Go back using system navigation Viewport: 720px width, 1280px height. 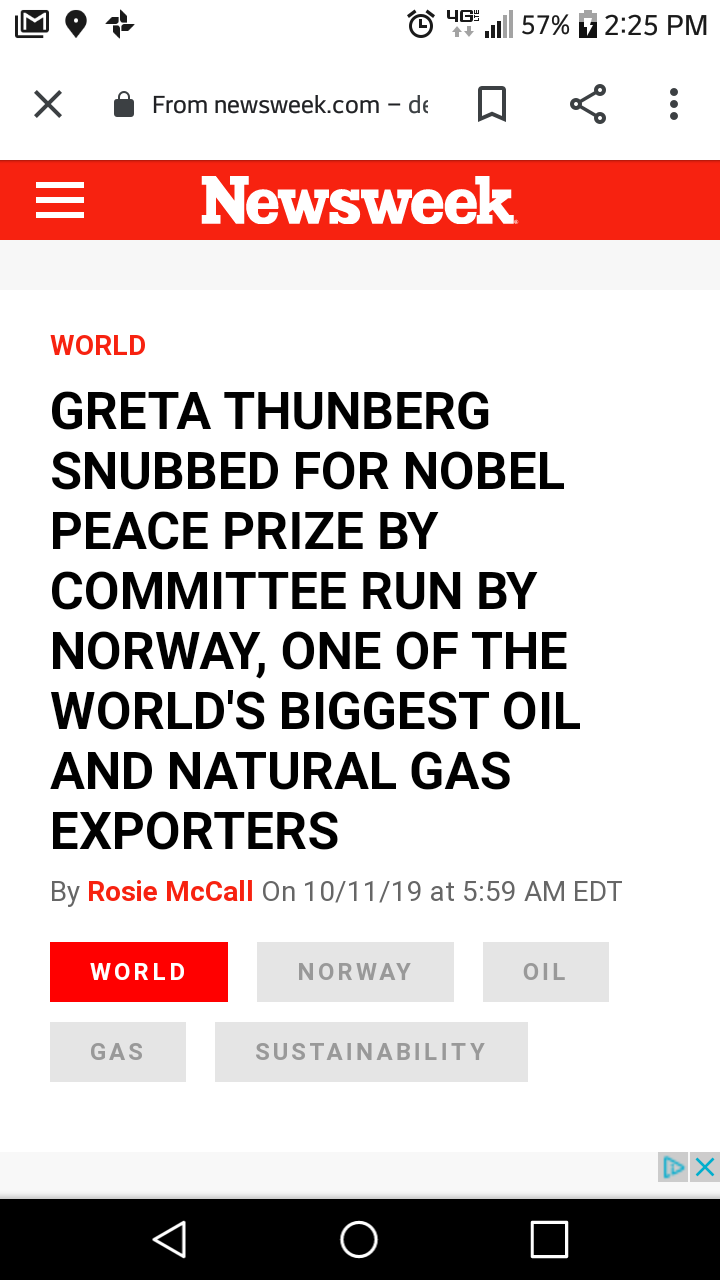[x=170, y=1239]
